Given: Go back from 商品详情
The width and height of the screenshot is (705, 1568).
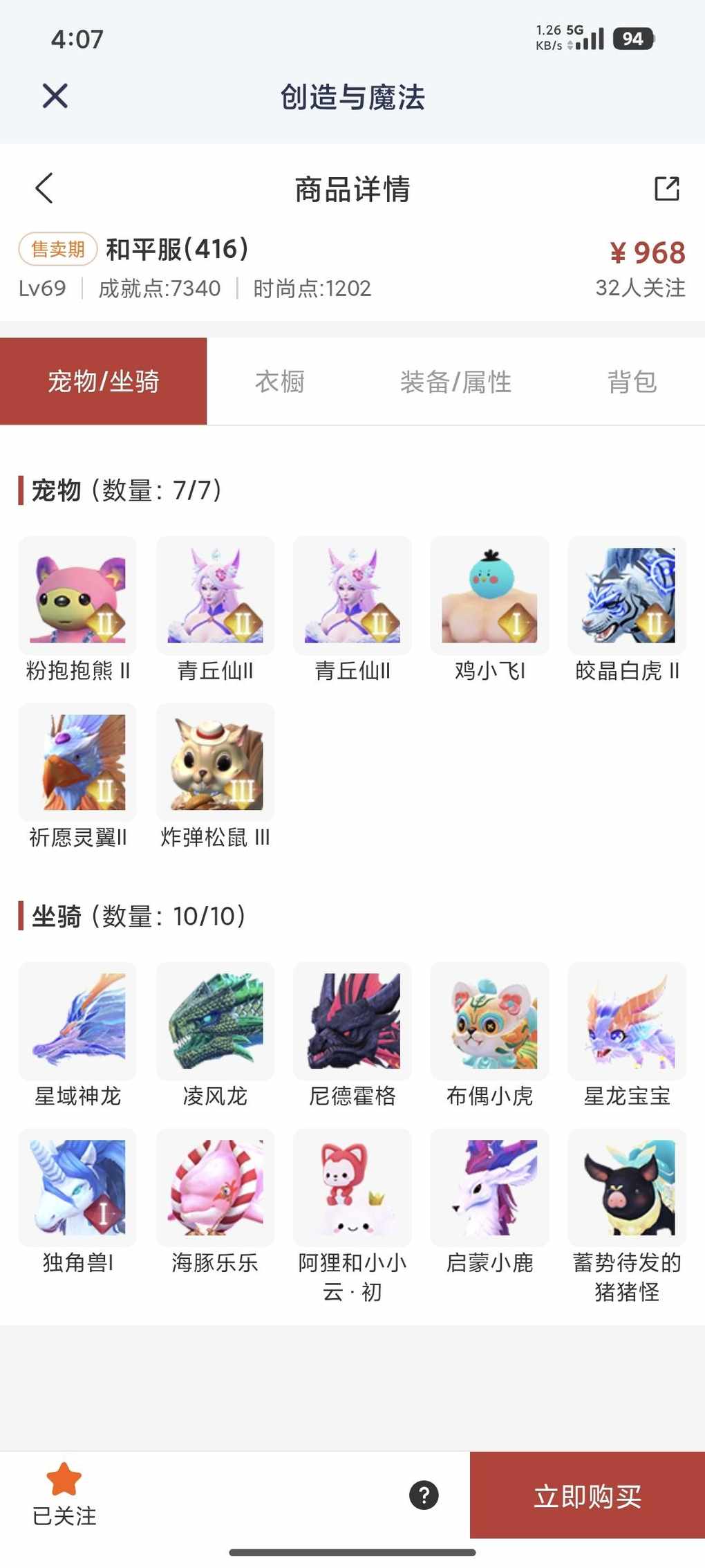Looking at the screenshot, I should (44, 188).
